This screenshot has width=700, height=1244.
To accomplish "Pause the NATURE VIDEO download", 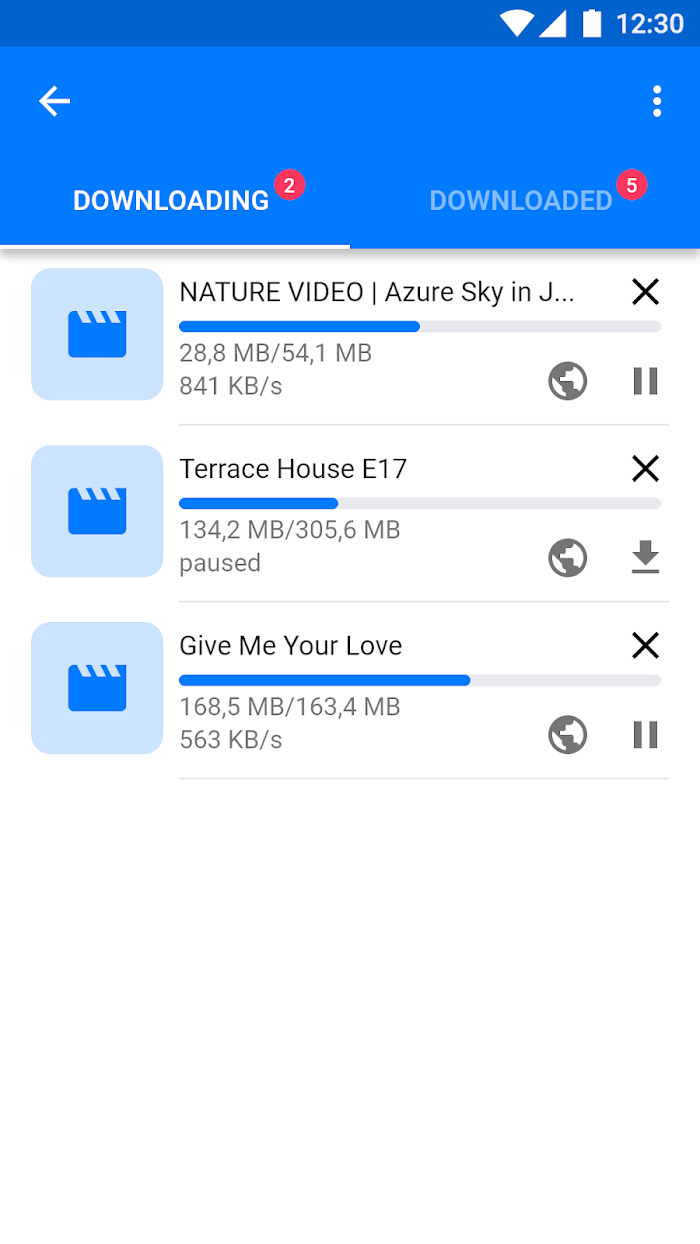I will pyautogui.click(x=645, y=381).
